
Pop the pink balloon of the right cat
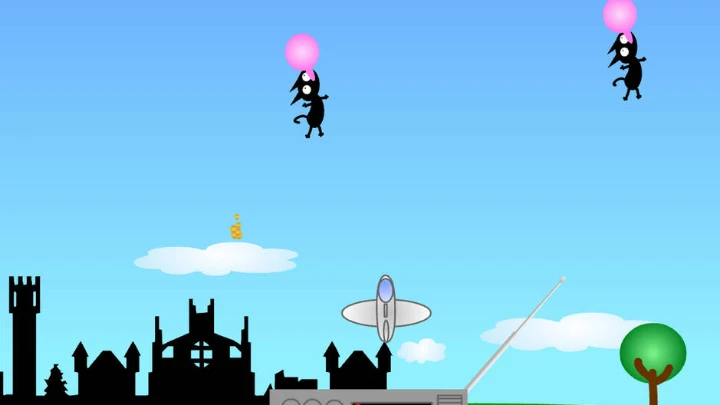click(x=620, y=15)
